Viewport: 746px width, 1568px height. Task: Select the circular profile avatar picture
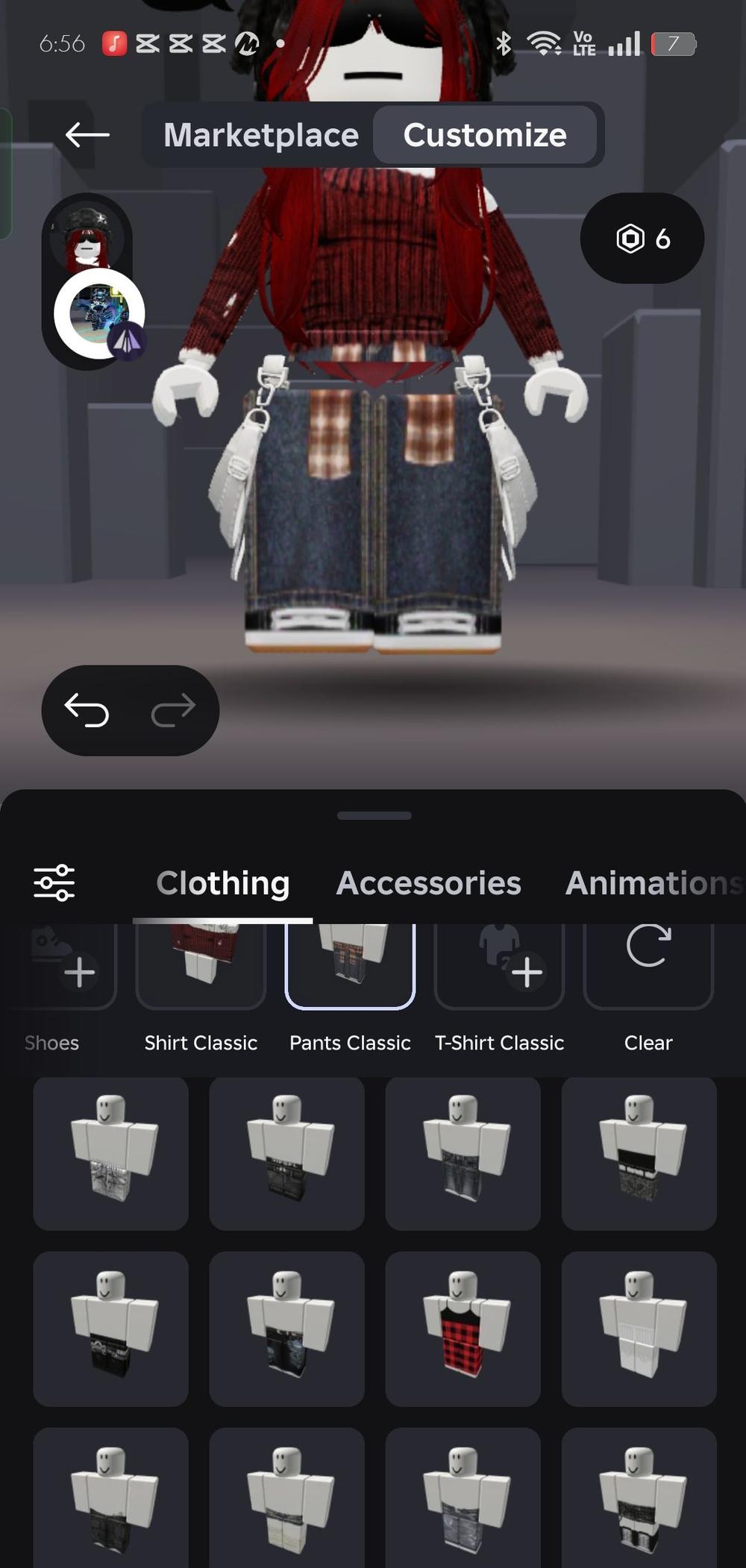click(99, 314)
